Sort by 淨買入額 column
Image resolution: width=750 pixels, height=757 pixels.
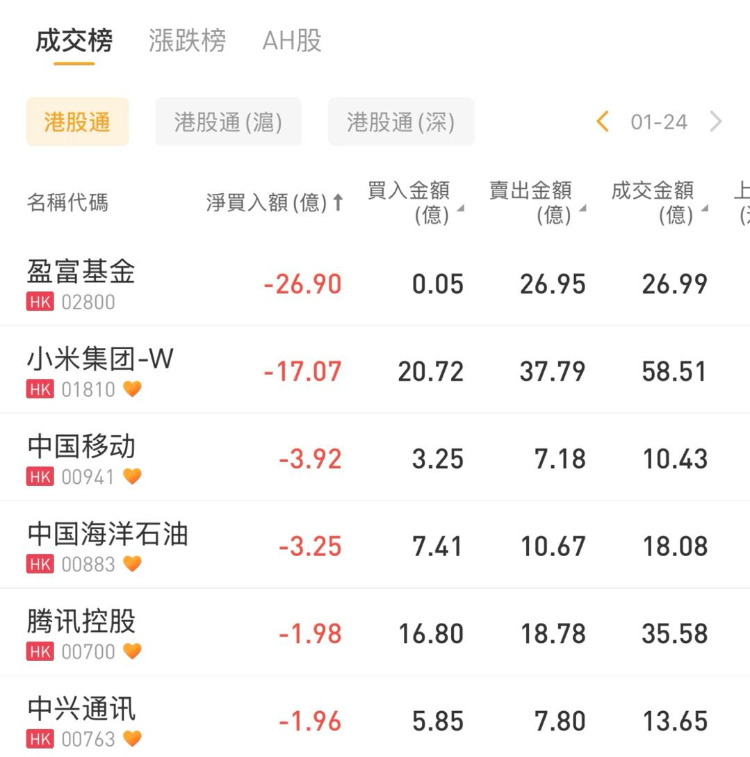pos(274,203)
